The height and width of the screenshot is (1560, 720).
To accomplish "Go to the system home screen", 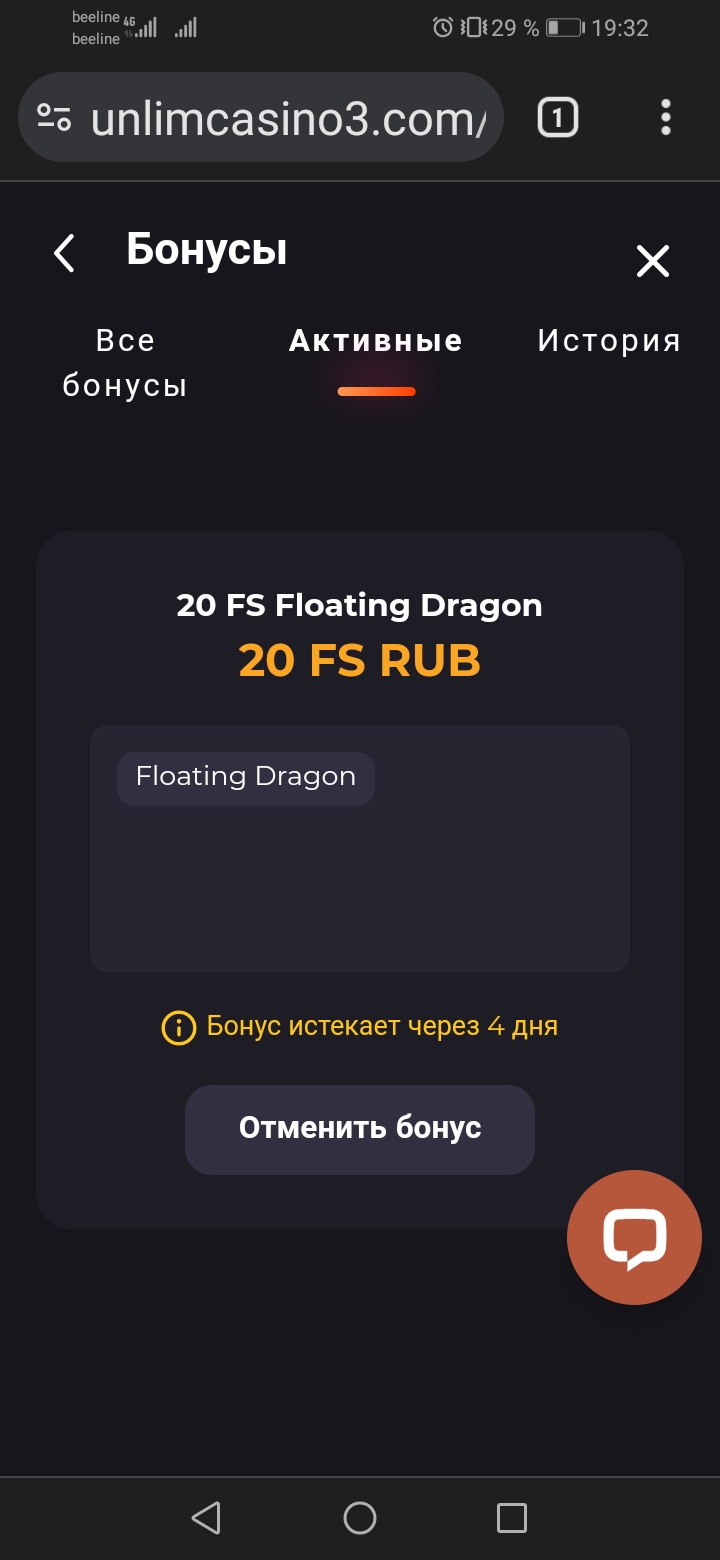I will tap(360, 1518).
